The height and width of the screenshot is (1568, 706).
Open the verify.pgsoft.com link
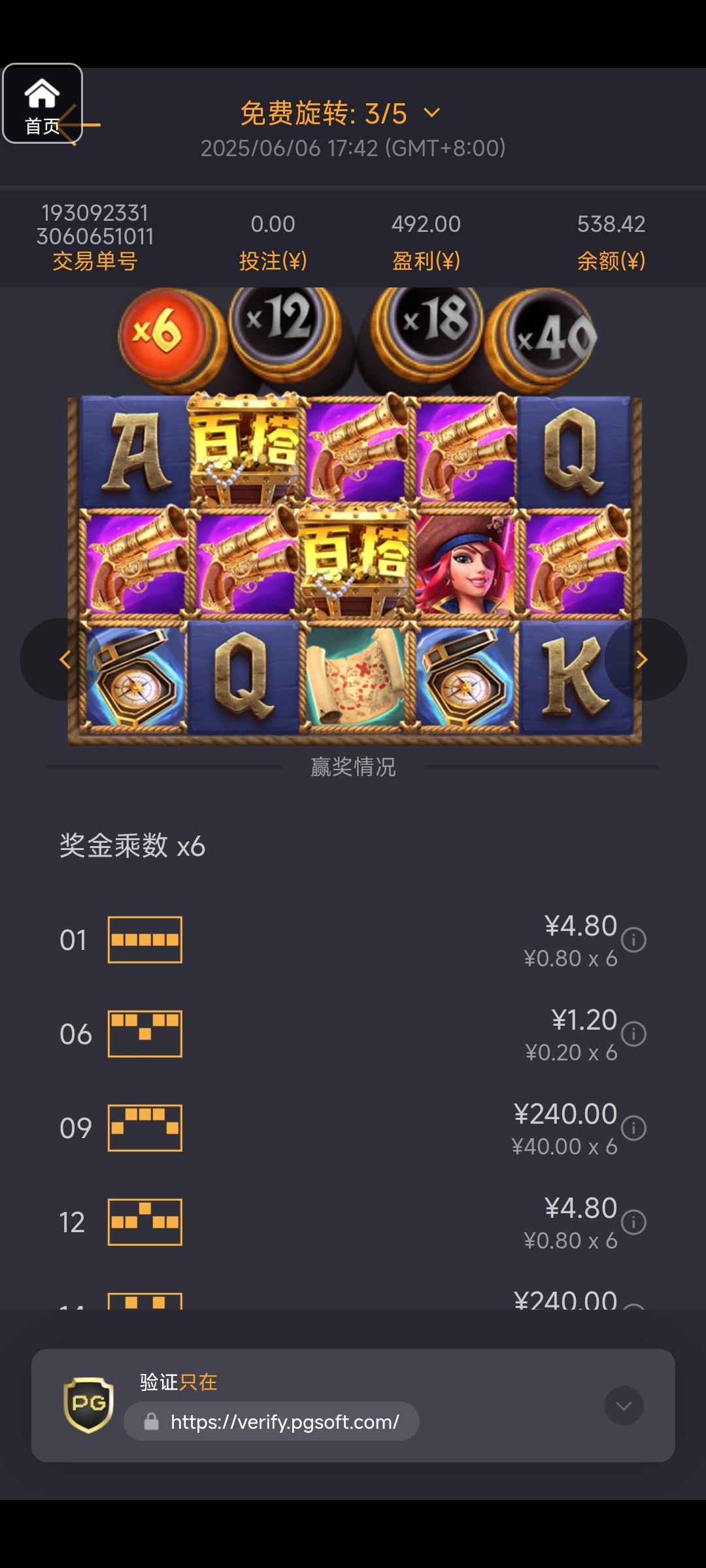click(x=284, y=1422)
